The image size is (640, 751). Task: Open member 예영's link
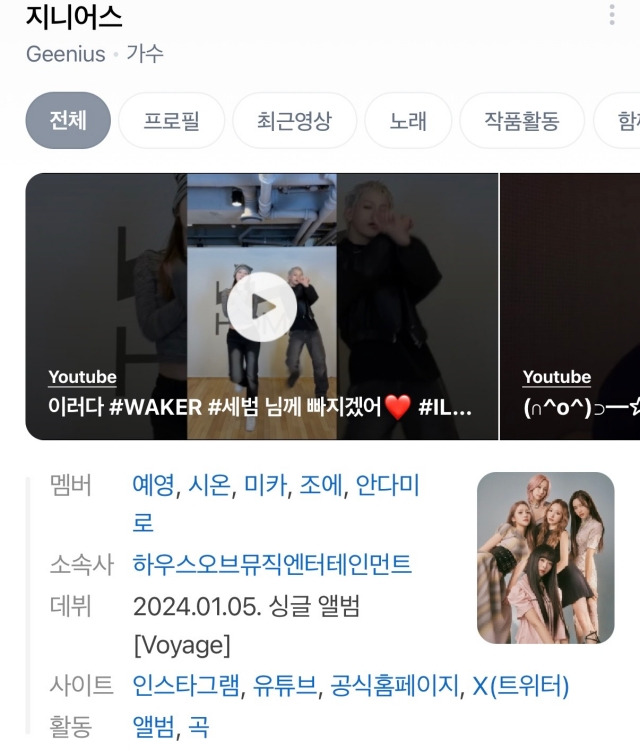coord(154,486)
